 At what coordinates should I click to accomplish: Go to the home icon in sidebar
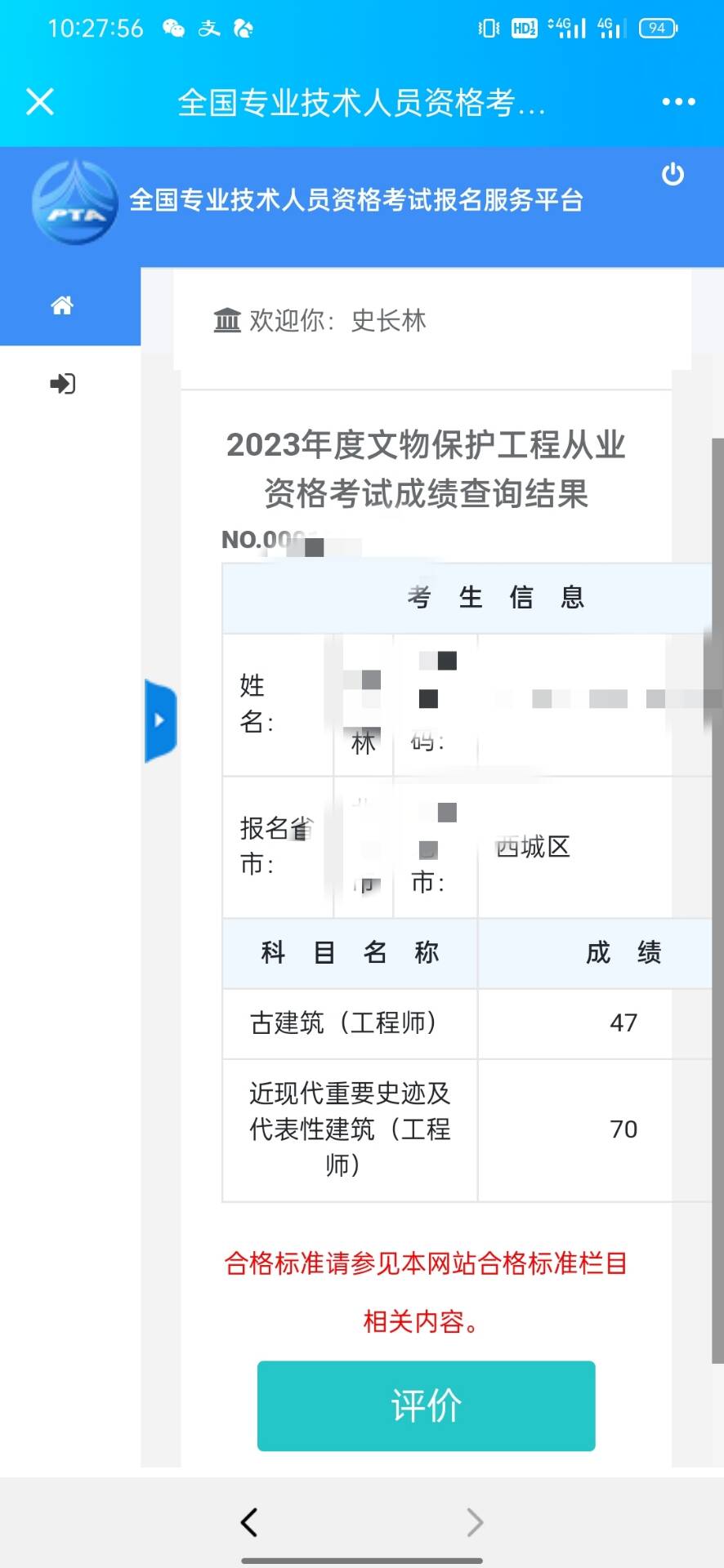click(x=62, y=305)
